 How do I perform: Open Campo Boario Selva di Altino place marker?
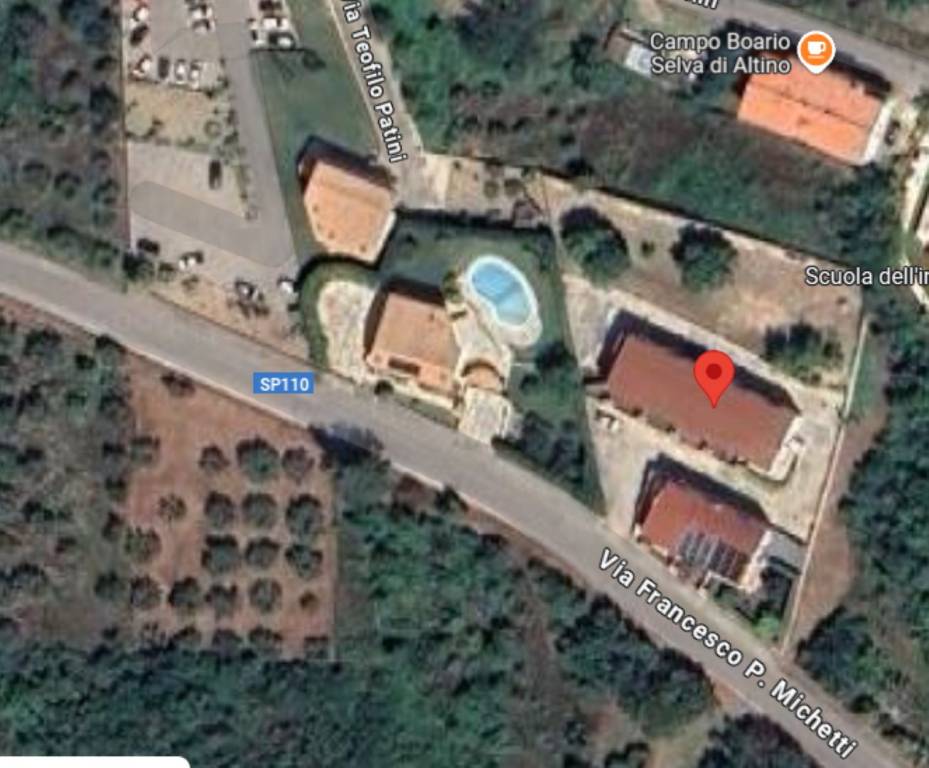816,52
